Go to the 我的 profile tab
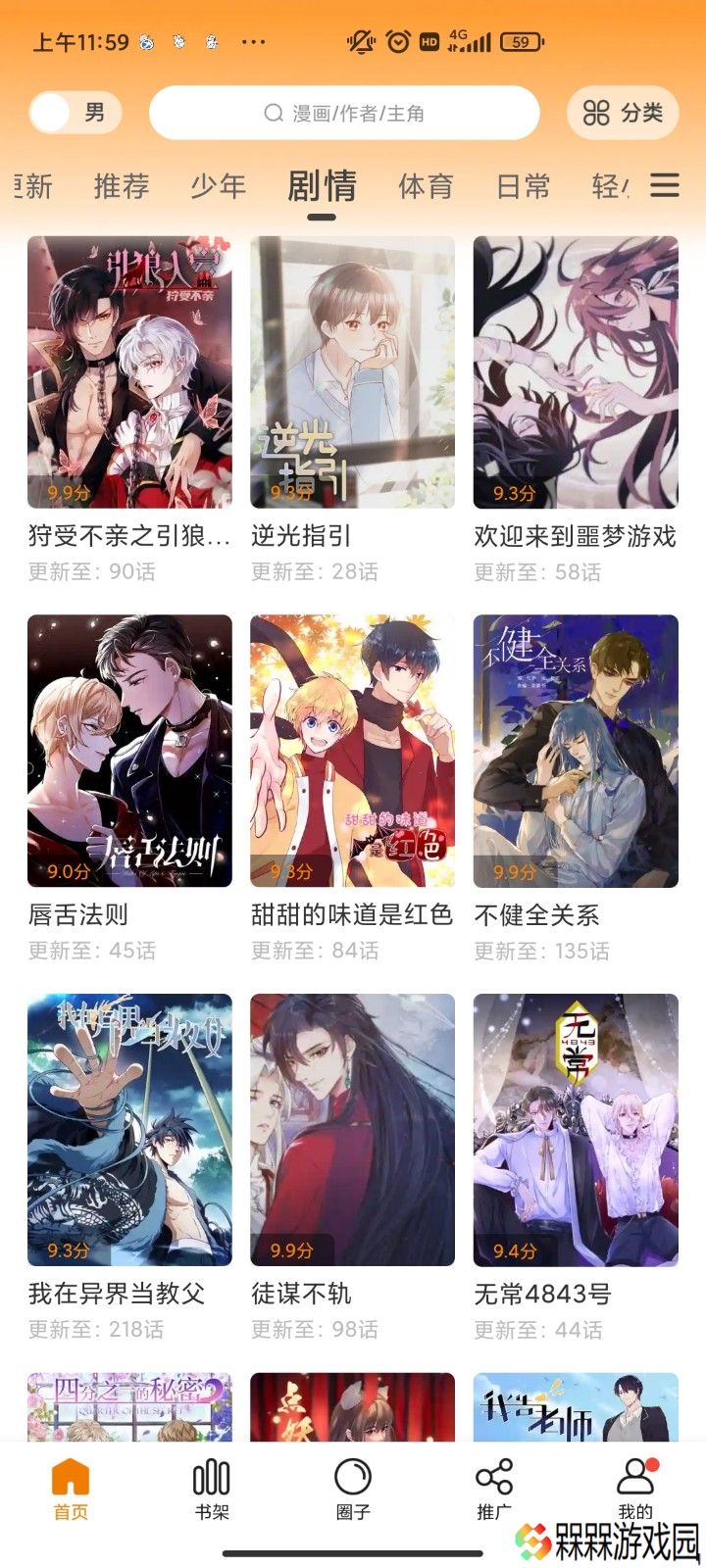 tap(635, 1490)
